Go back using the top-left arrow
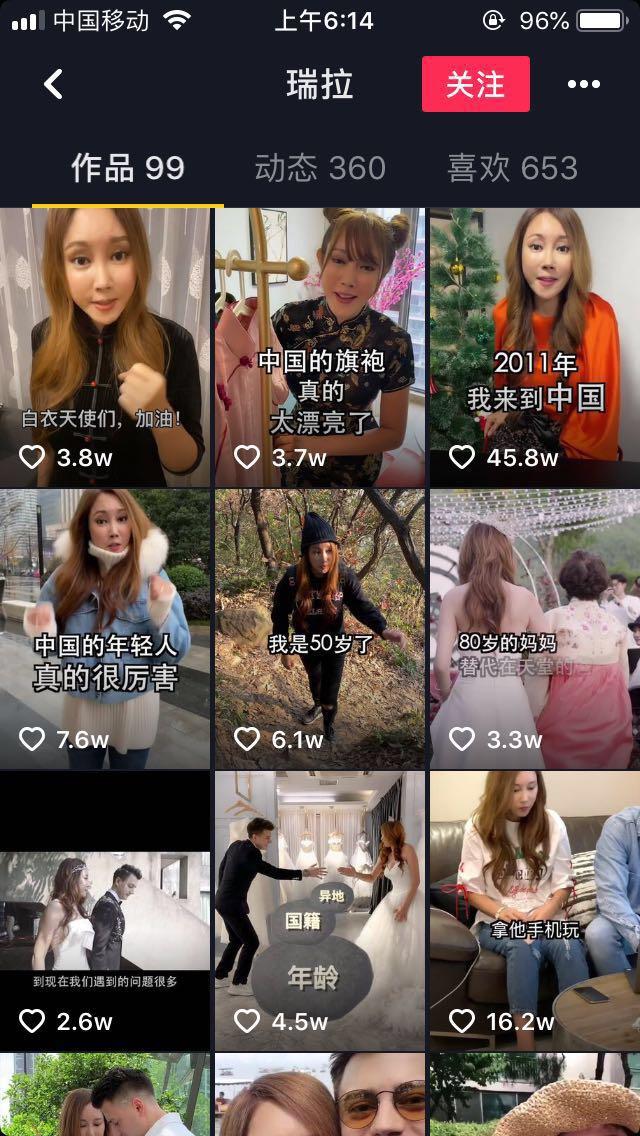This screenshot has height=1136, width=640. (x=54, y=84)
